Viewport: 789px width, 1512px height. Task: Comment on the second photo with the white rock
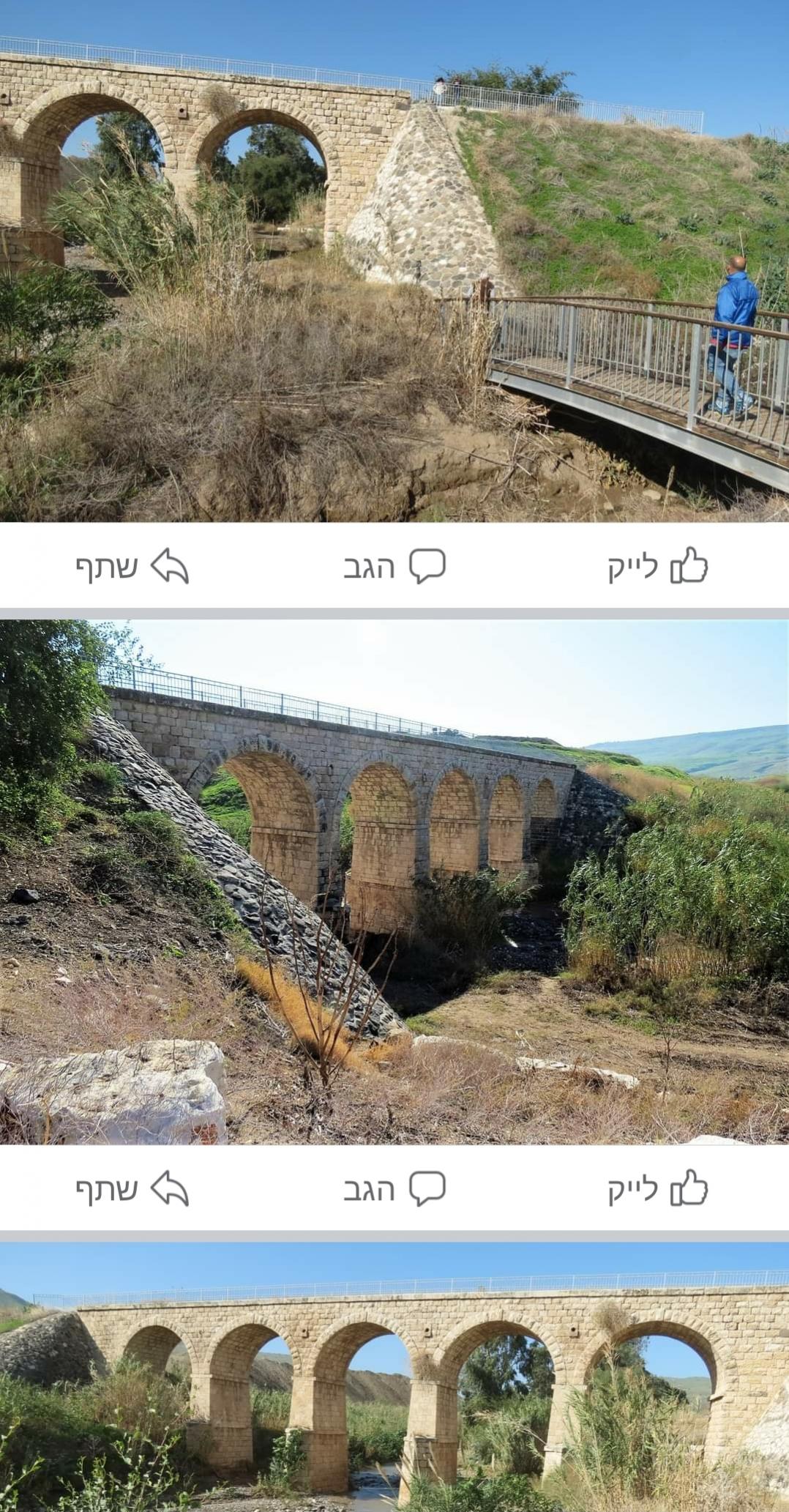pos(394,1188)
